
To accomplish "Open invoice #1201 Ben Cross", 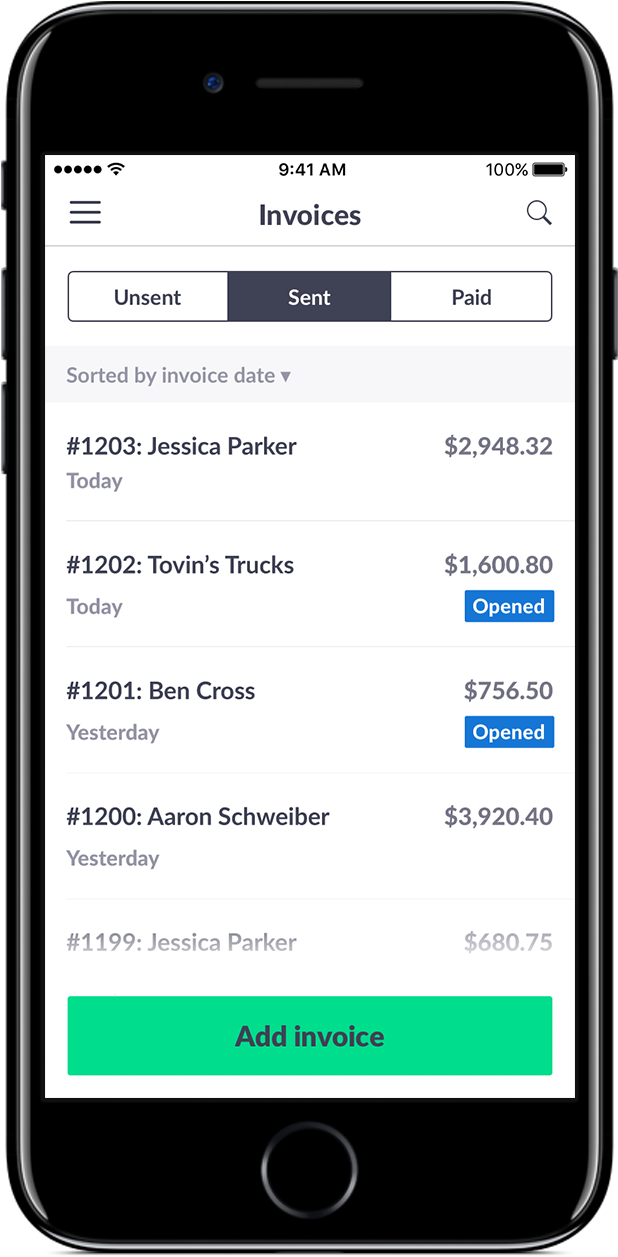I will 309,710.
